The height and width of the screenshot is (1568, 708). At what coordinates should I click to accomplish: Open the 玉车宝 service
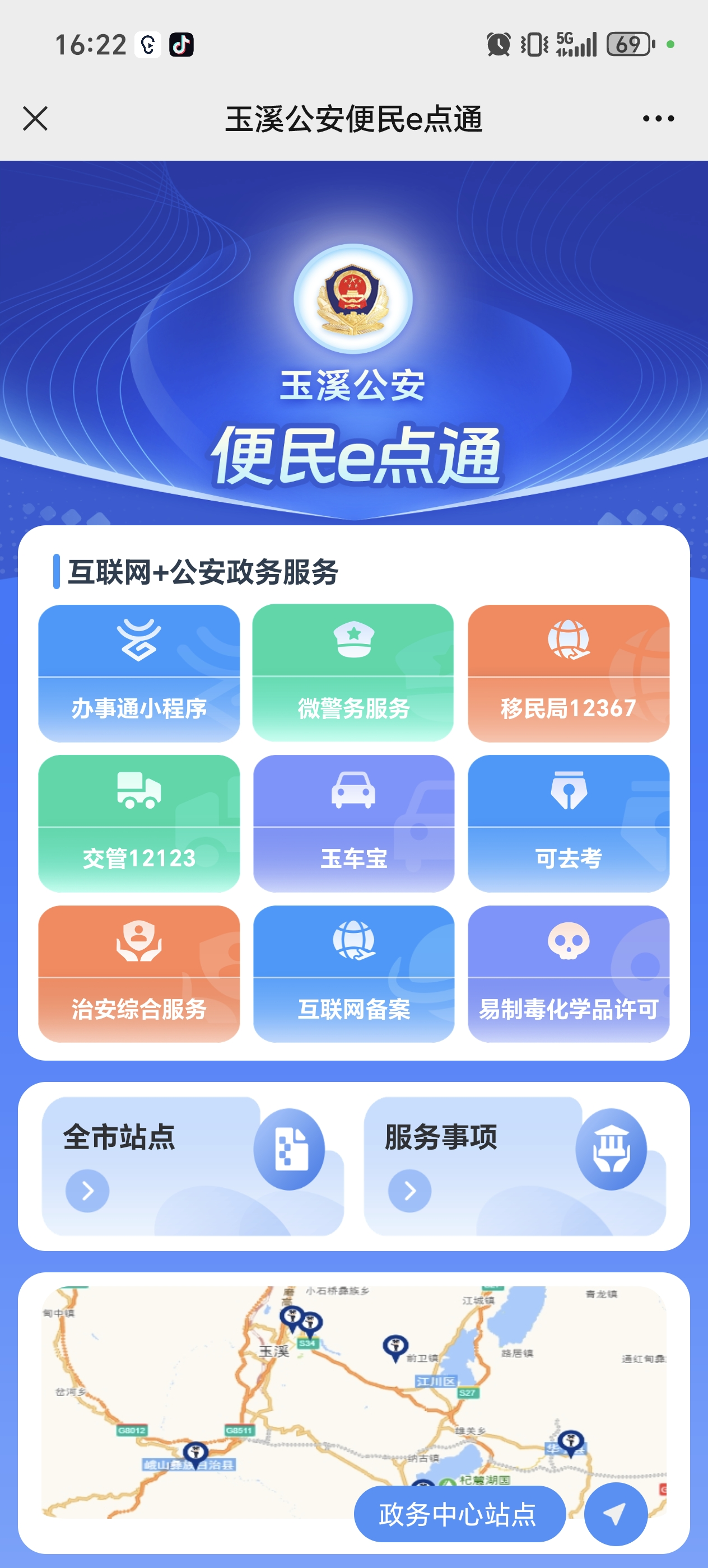click(x=353, y=823)
